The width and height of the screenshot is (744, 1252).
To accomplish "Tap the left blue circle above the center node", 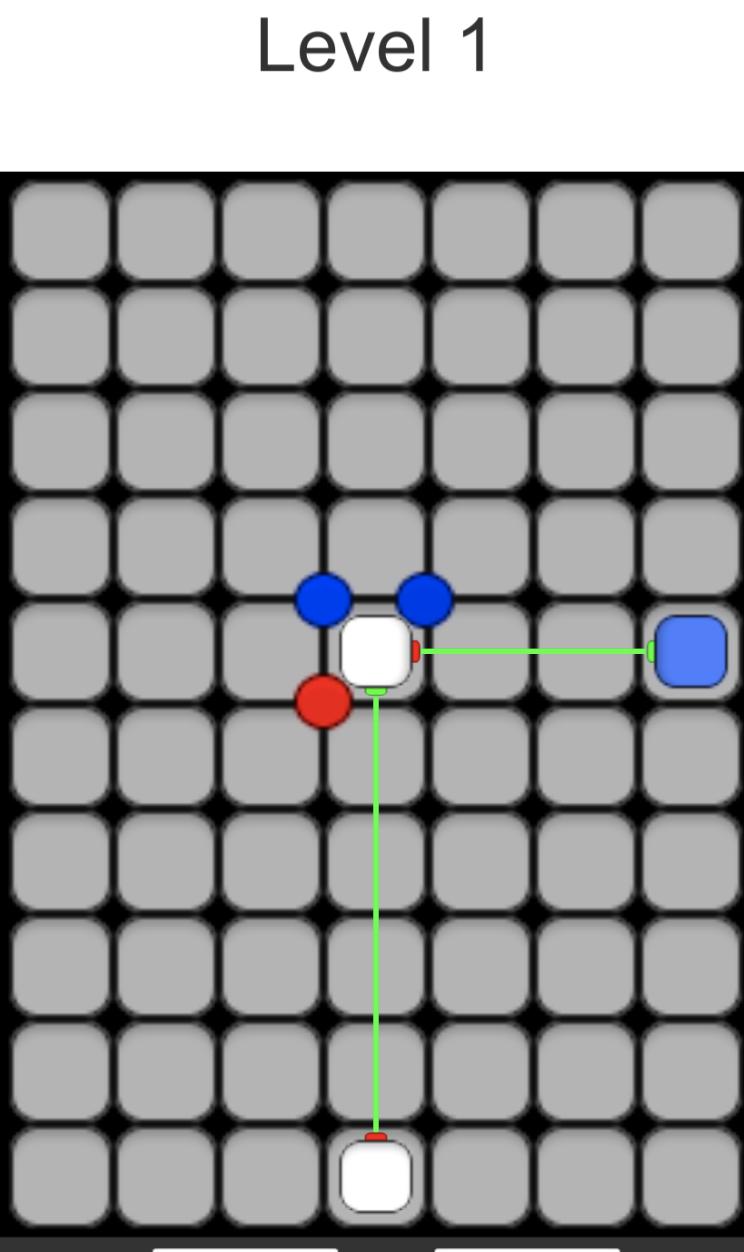I will coord(323,599).
